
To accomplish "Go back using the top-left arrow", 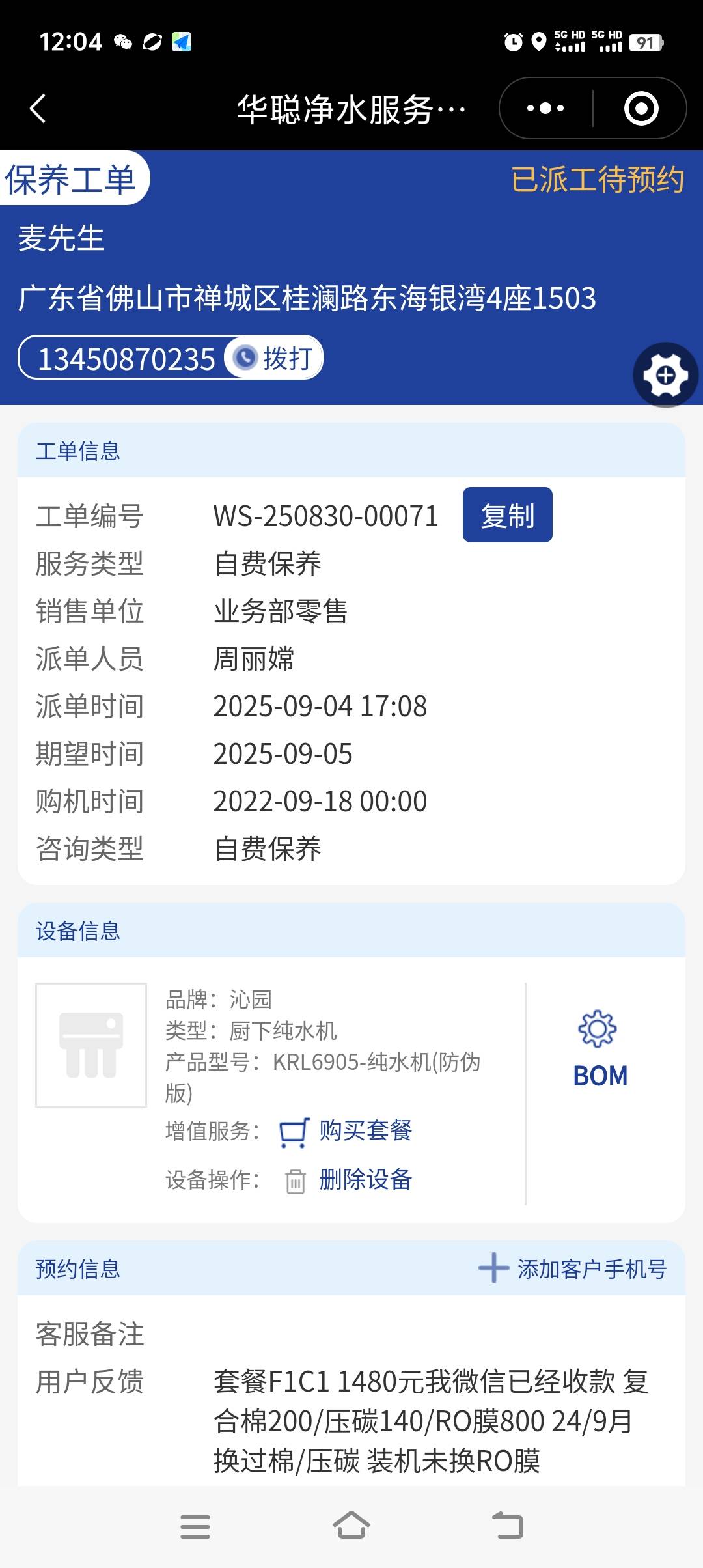I will point(38,108).
